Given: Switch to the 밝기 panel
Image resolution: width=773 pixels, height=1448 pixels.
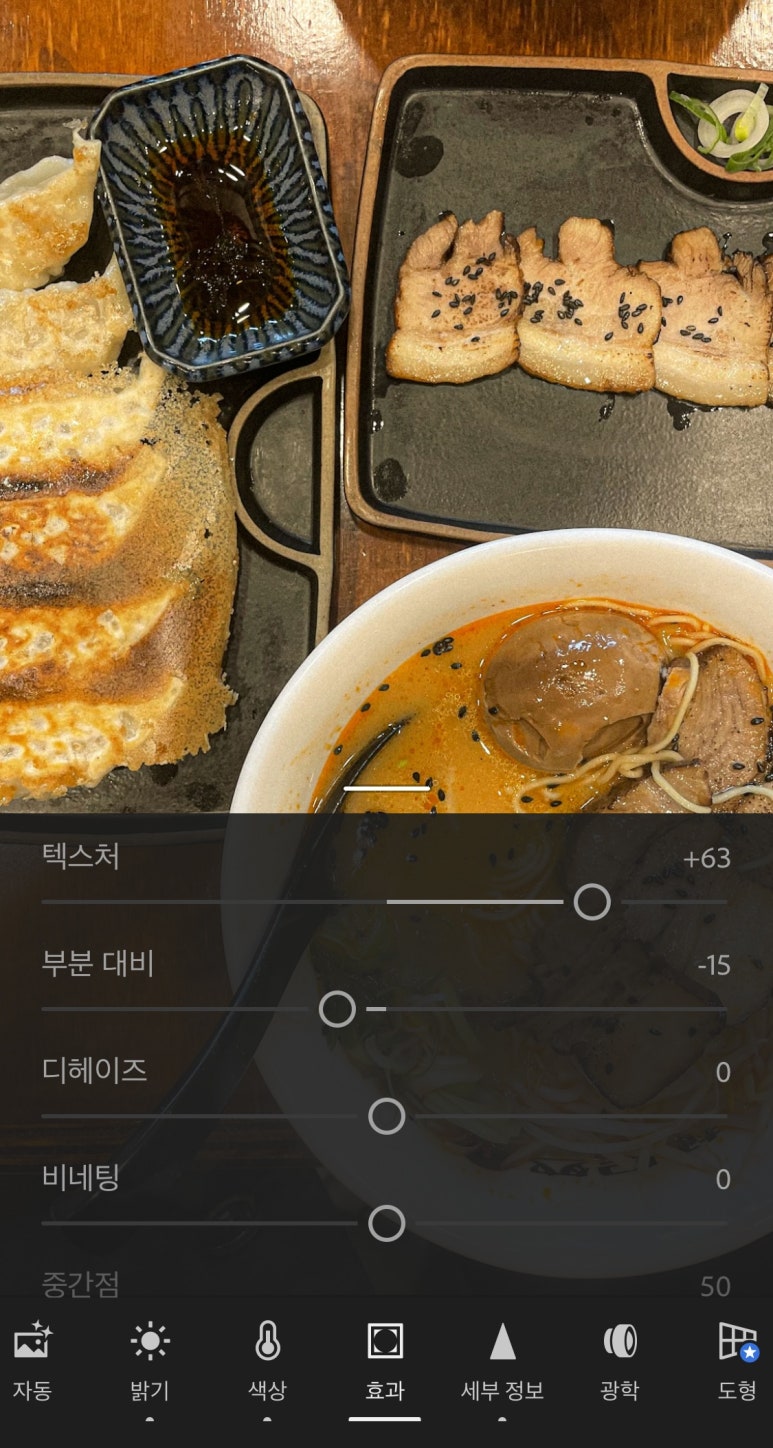Looking at the screenshot, I should click(x=150, y=1360).
